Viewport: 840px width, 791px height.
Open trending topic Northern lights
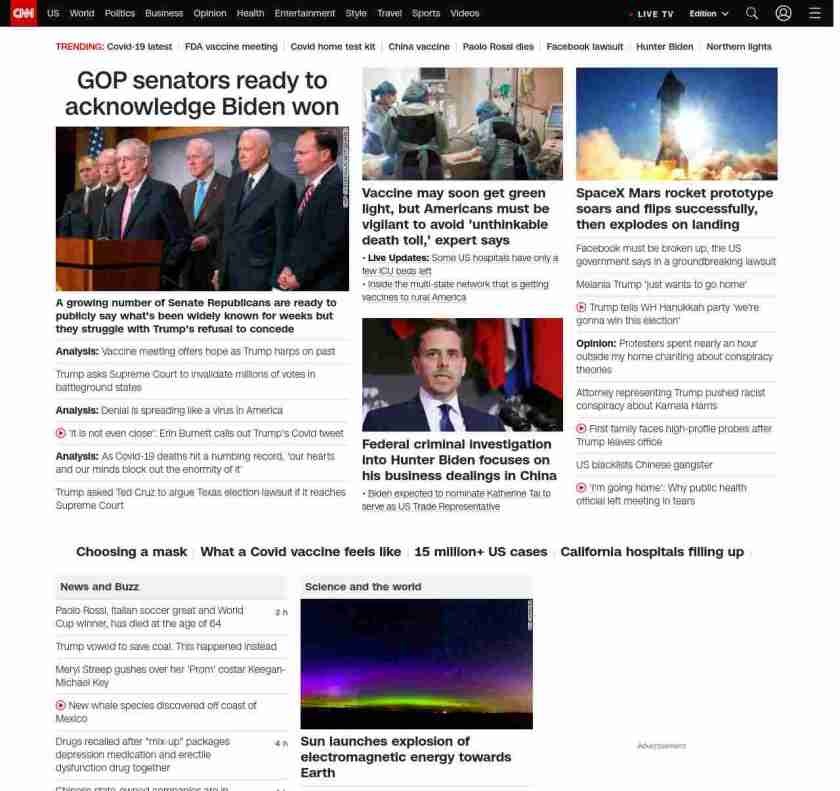[738, 47]
